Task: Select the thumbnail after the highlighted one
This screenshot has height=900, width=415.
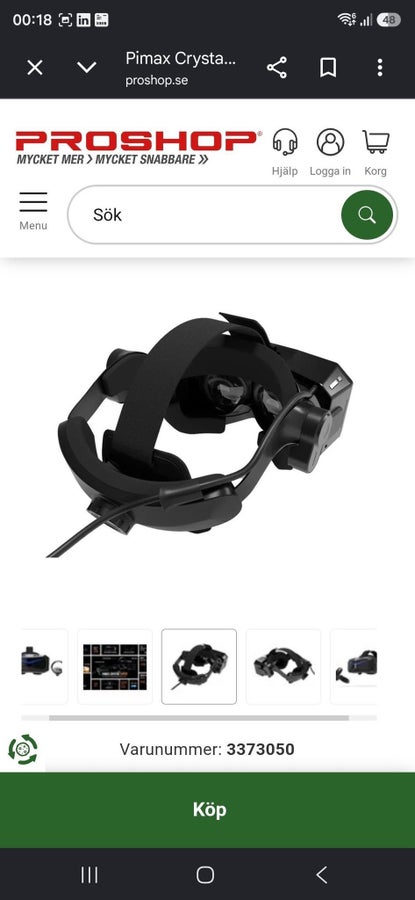Action: [284, 666]
